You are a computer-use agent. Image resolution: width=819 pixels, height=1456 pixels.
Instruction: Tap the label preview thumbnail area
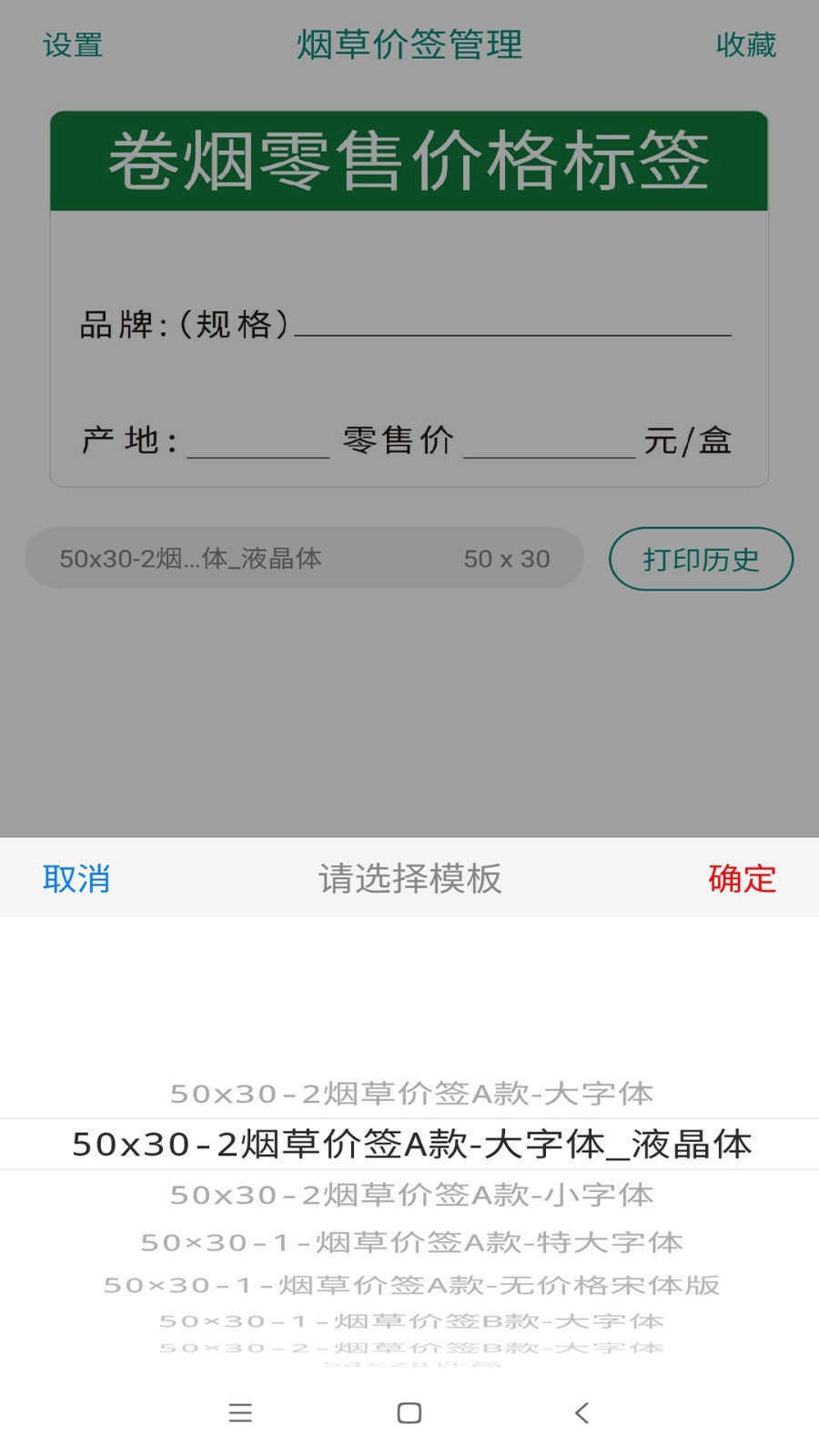(409, 300)
